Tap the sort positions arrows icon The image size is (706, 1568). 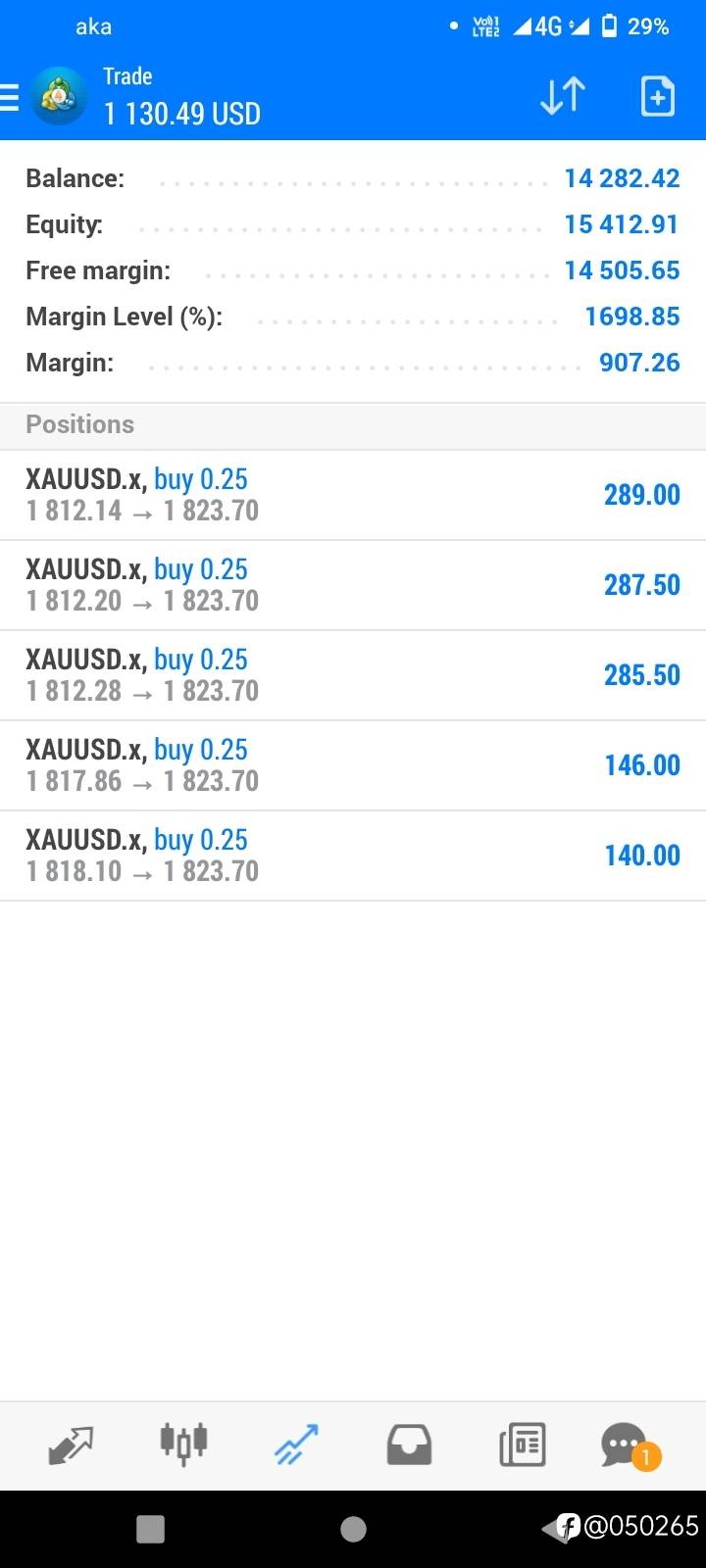coord(563,96)
